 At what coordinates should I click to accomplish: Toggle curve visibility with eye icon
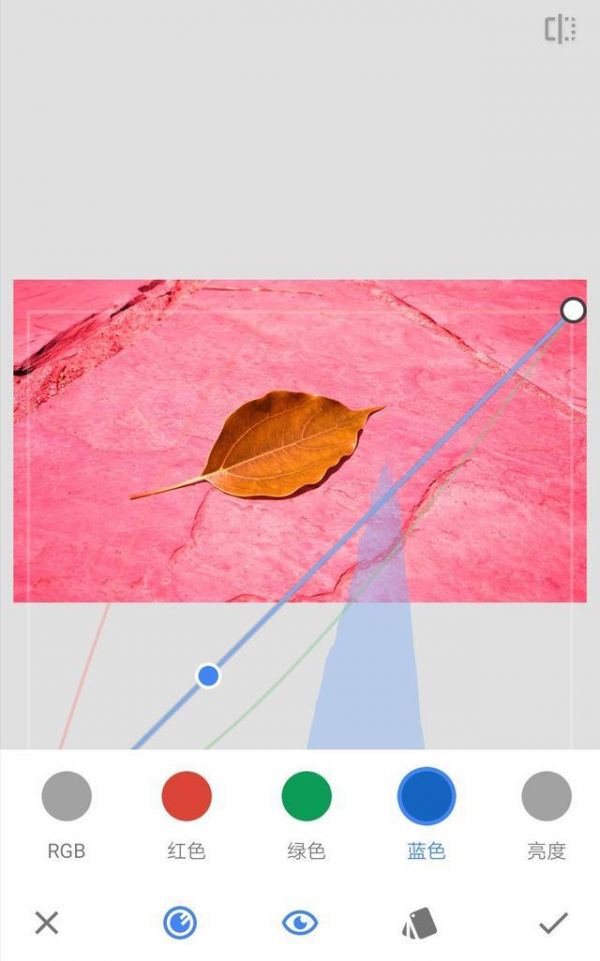[x=300, y=923]
